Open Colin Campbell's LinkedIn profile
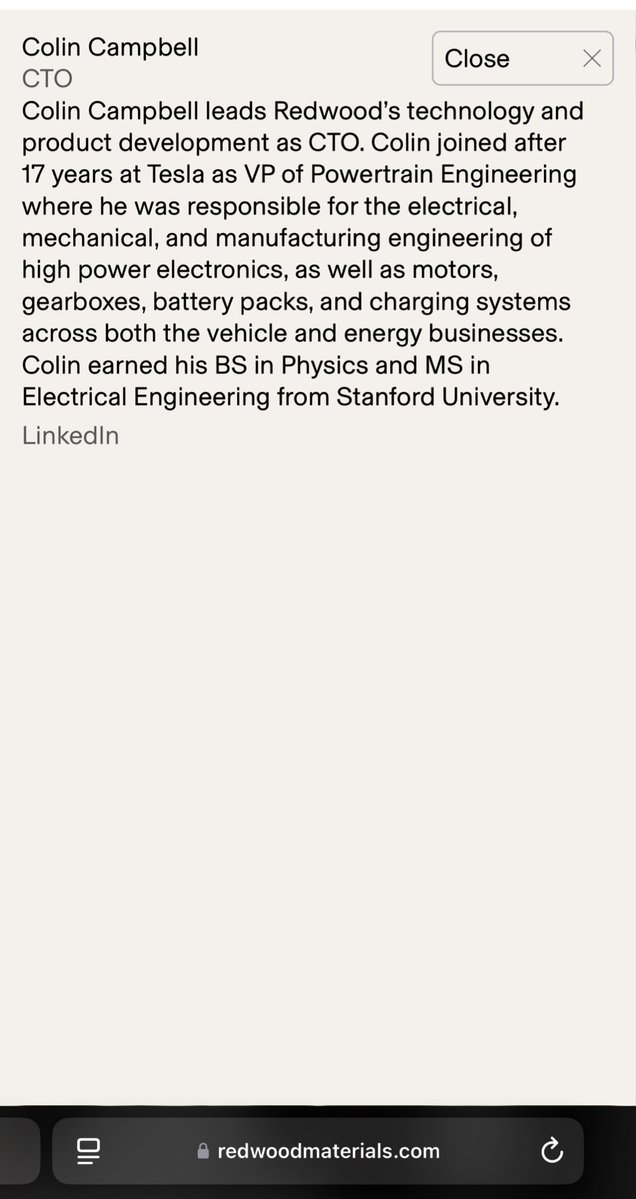 tap(70, 436)
